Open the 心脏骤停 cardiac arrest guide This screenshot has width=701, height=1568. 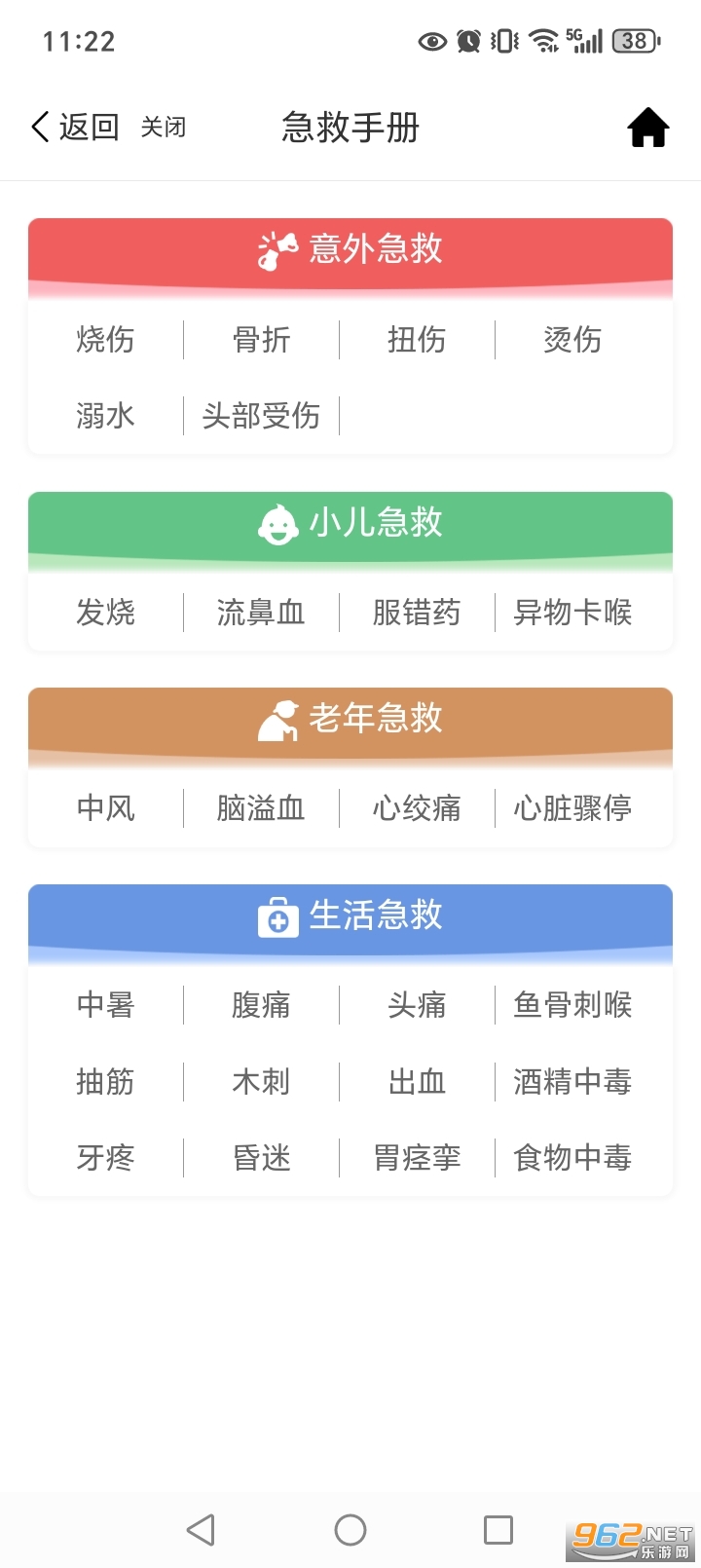click(572, 808)
